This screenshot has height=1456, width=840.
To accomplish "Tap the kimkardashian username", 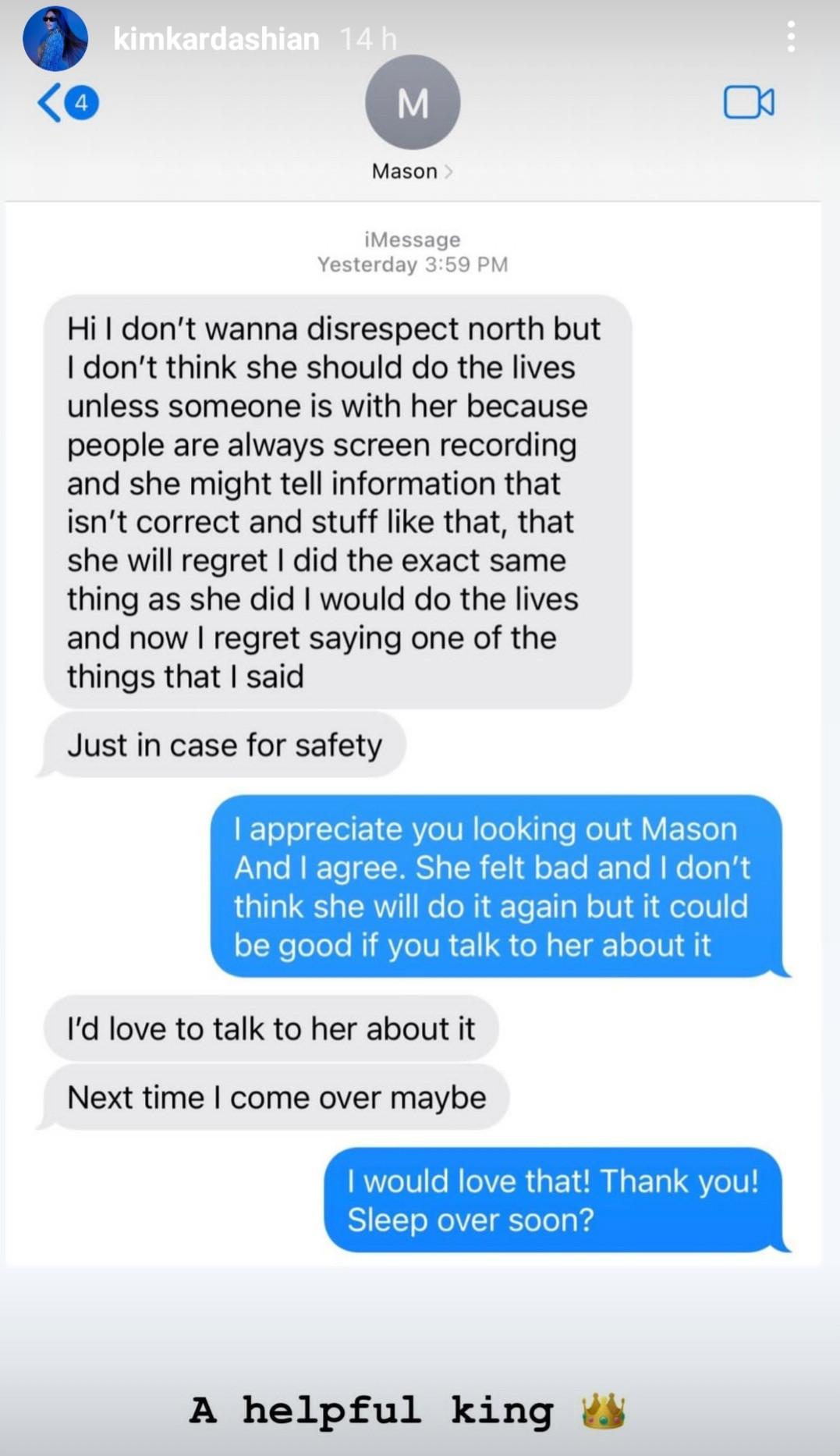I will pos(216,38).
